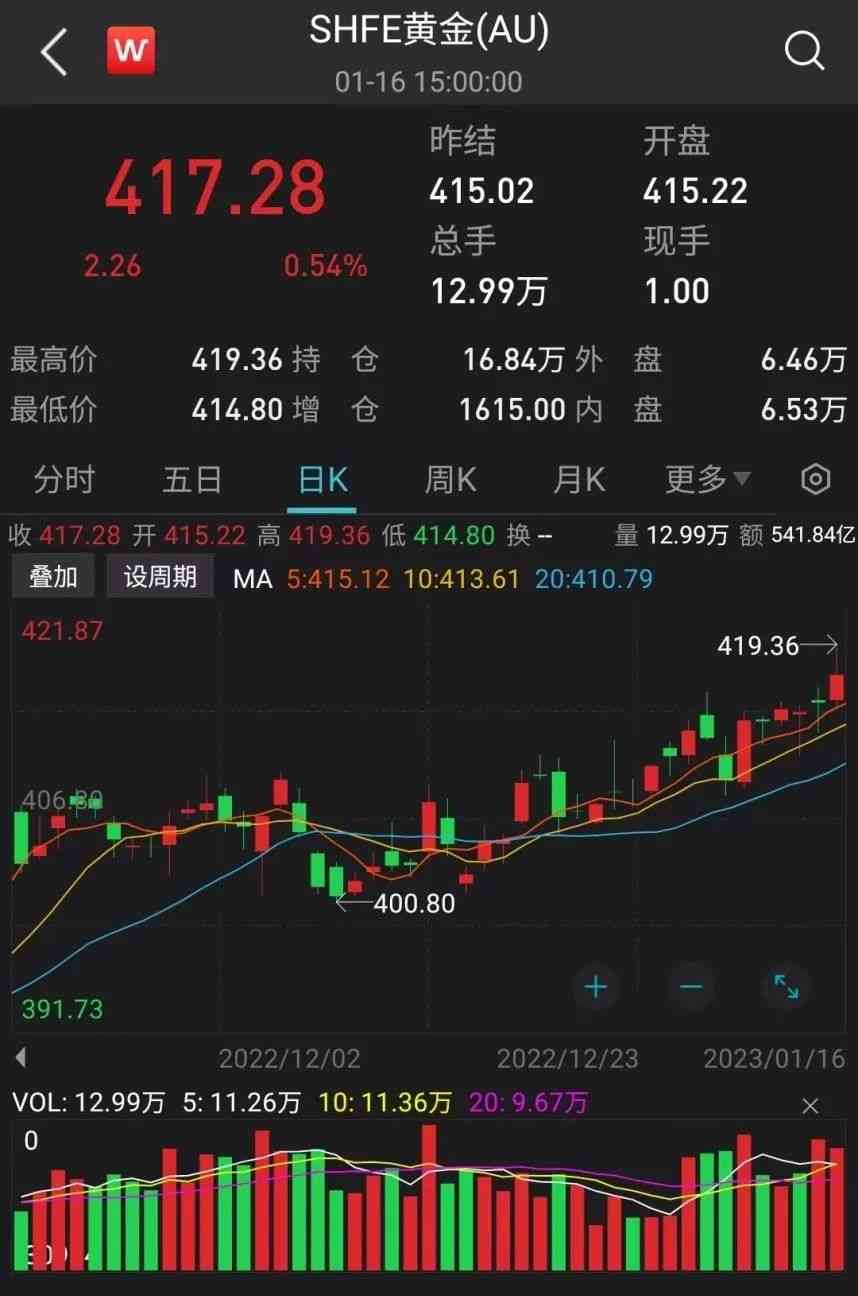Zoom in with the plus icon
Screen dimensions: 858x1296
(x=595, y=987)
